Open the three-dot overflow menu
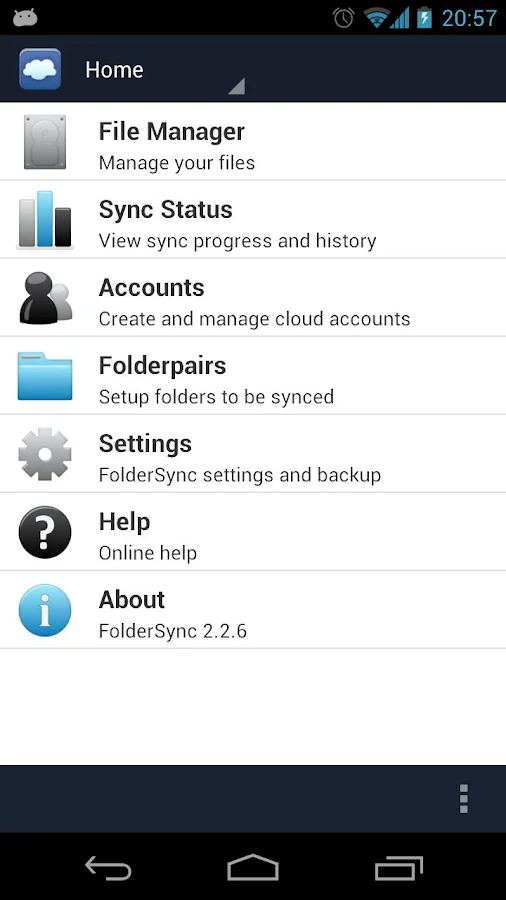 (464, 798)
